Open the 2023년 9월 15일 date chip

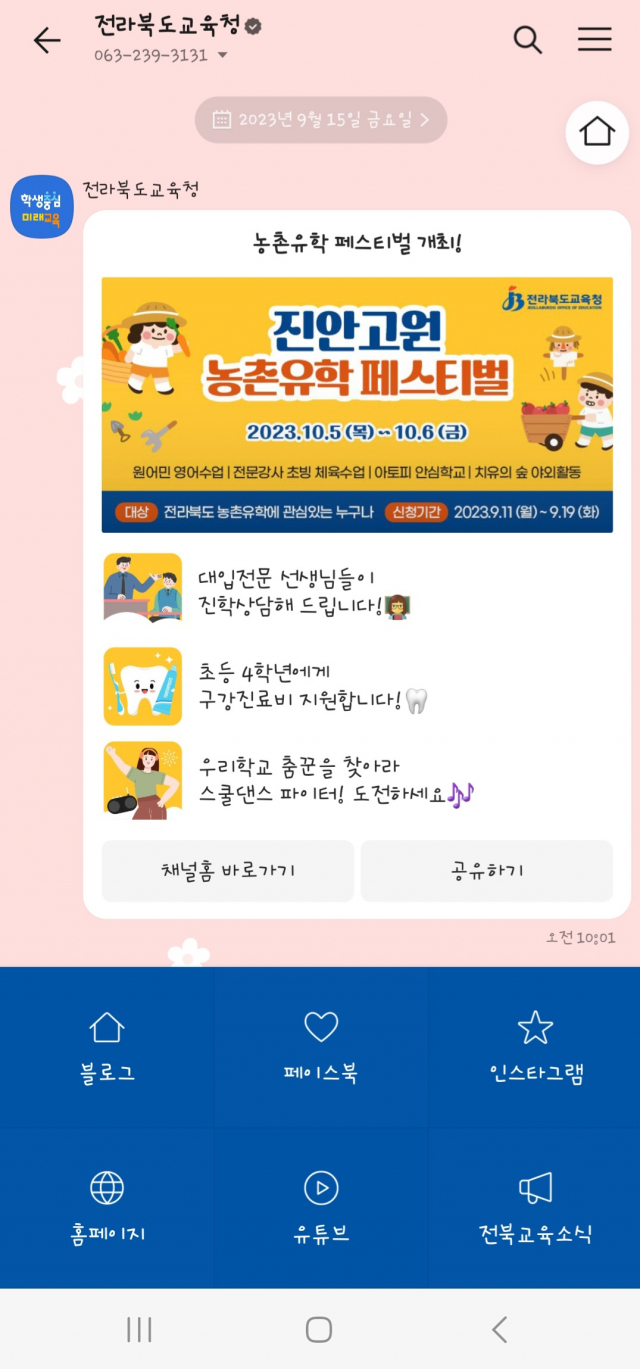(x=321, y=120)
